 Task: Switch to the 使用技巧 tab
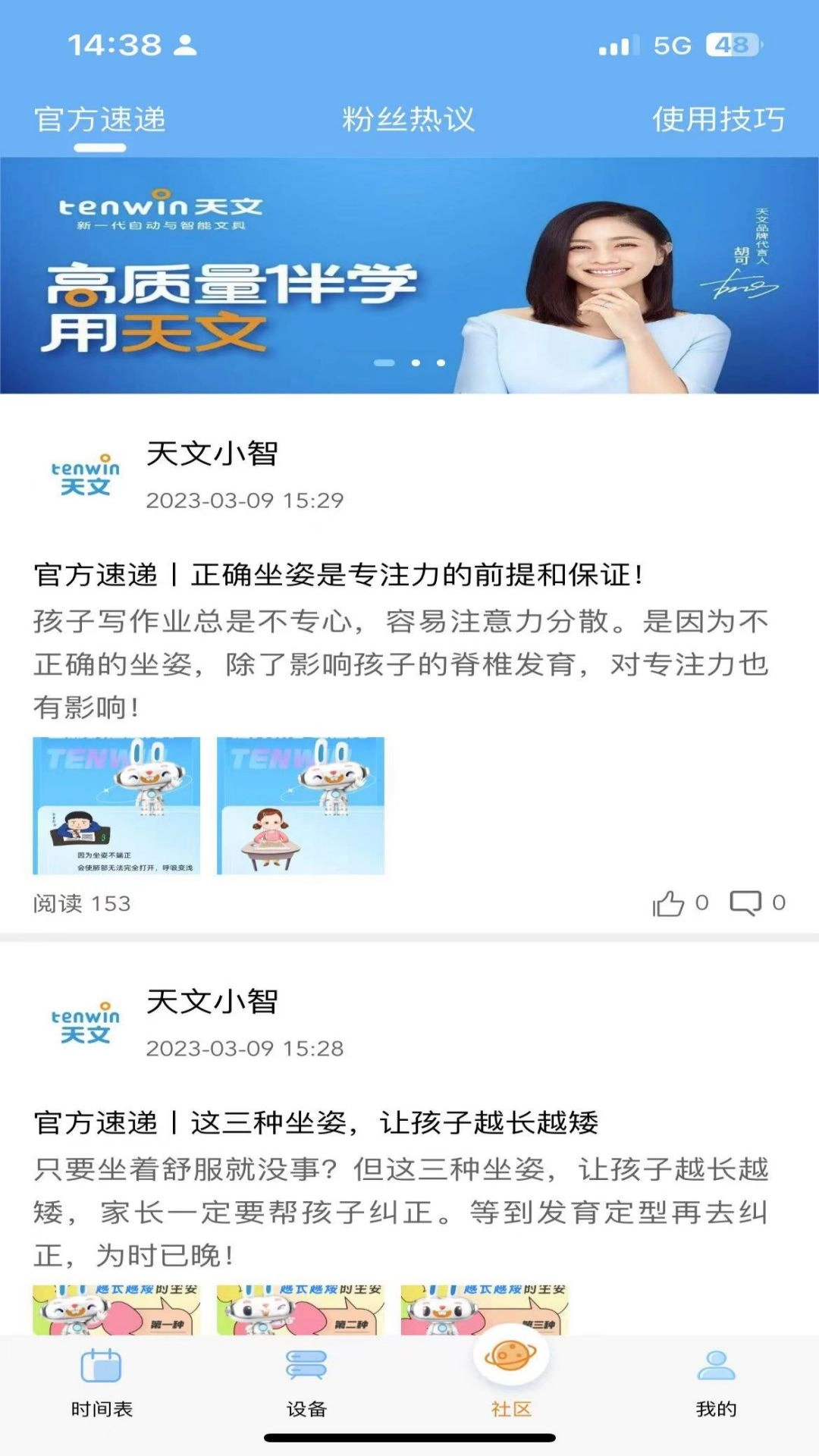click(717, 119)
